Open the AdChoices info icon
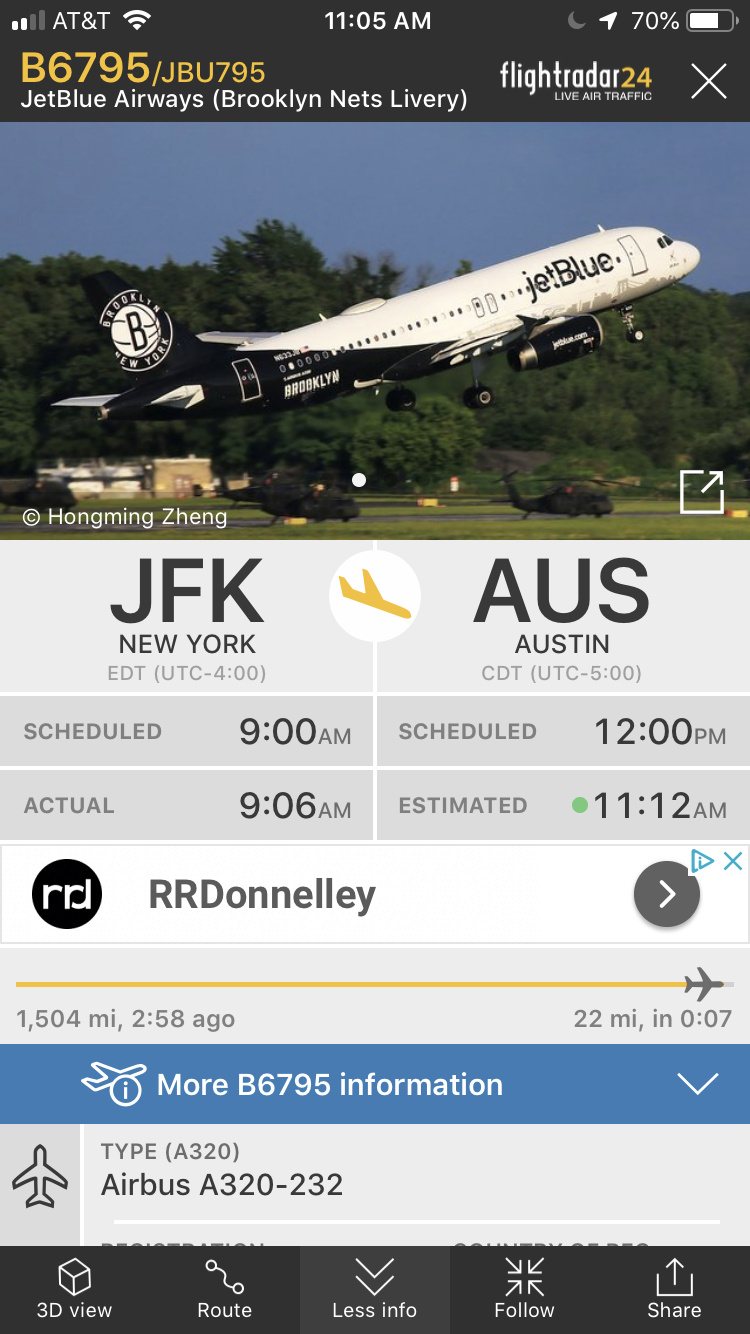The height and width of the screenshot is (1334, 750). [703, 861]
